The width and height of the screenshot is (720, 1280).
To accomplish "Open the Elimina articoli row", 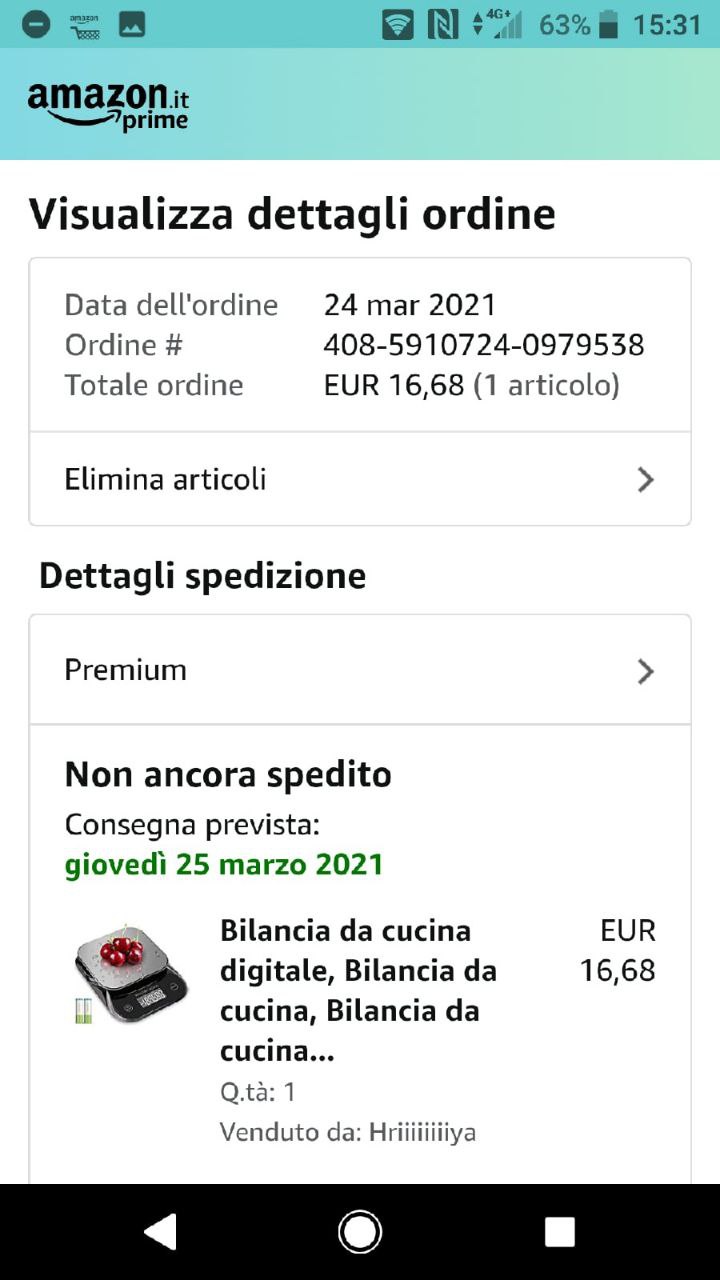I will pos(360,479).
